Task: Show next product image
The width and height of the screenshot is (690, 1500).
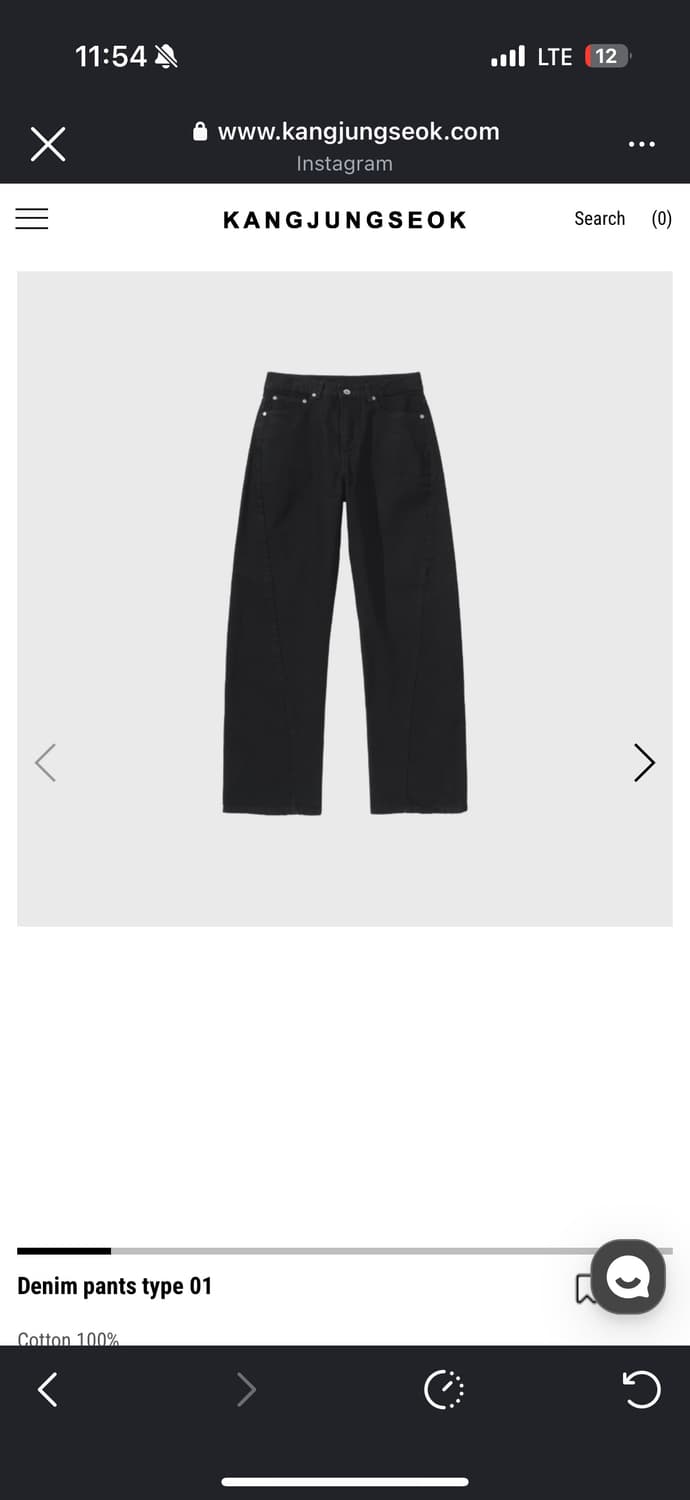Action: 644,763
